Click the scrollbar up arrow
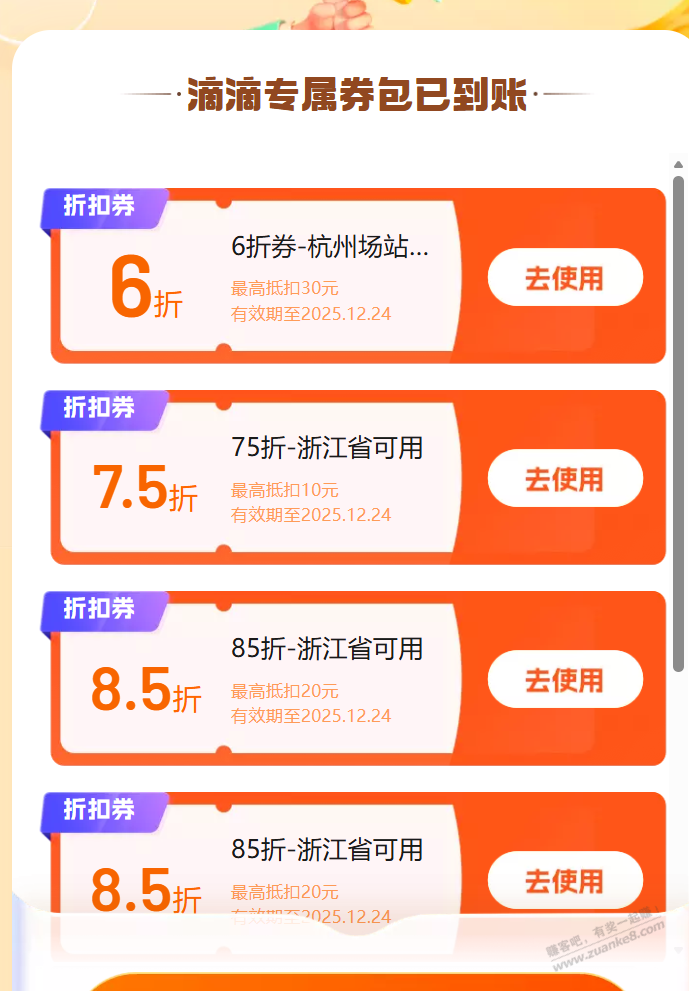 pos(678,165)
